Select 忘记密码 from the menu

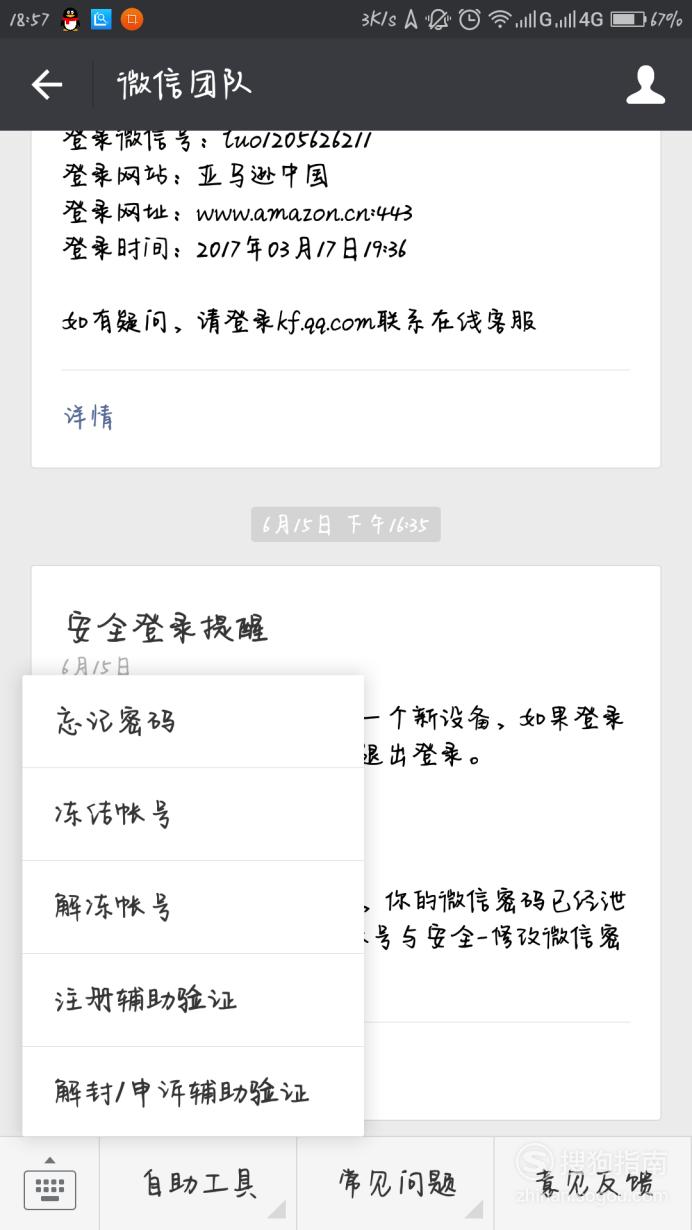tap(193, 721)
